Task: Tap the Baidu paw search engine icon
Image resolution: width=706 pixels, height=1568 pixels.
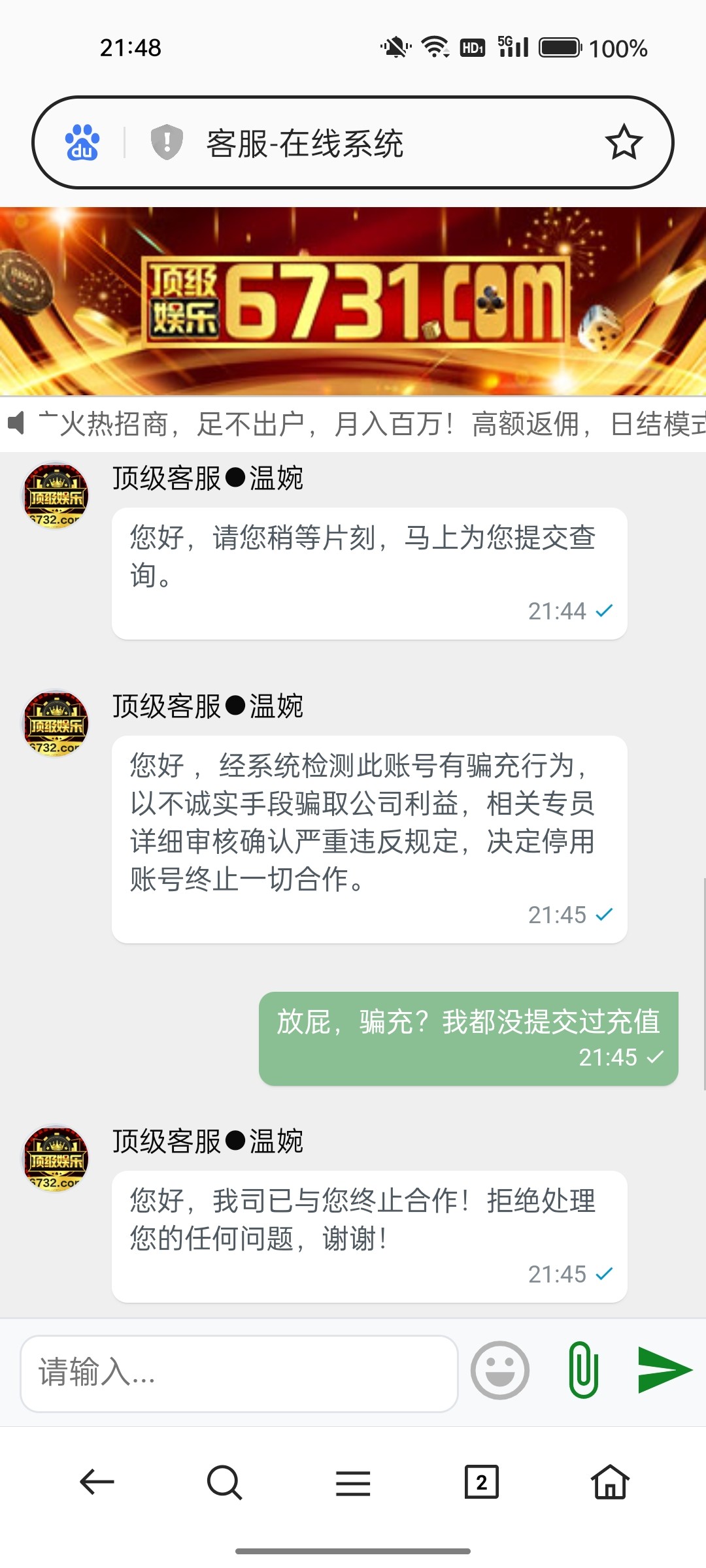Action: pyautogui.click(x=82, y=142)
